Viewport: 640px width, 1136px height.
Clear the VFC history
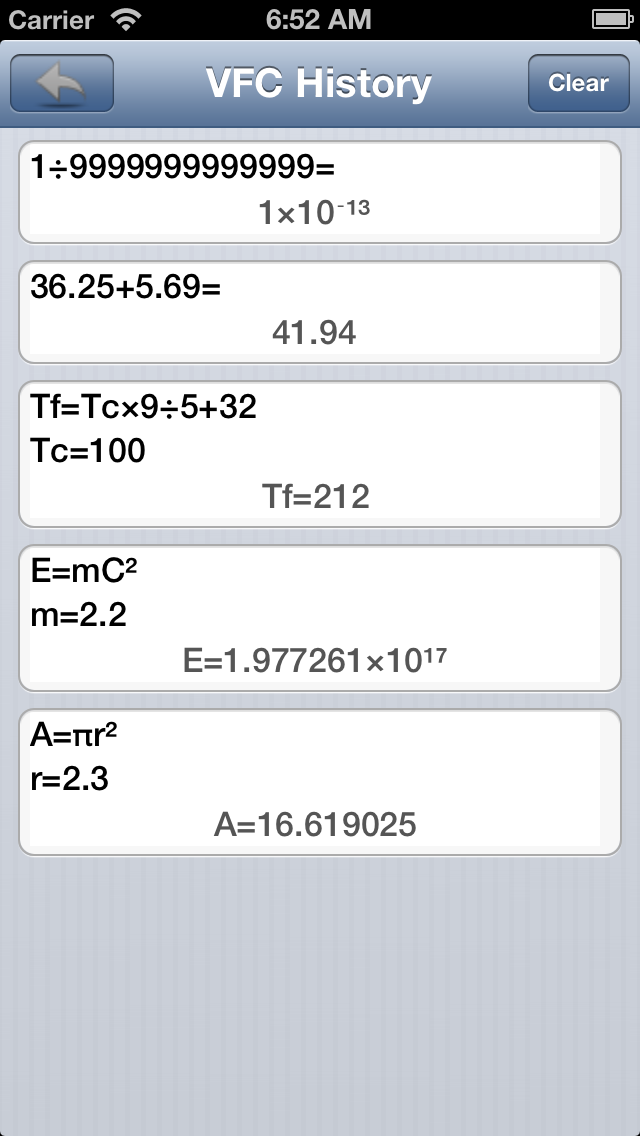pyautogui.click(x=578, y=83)
